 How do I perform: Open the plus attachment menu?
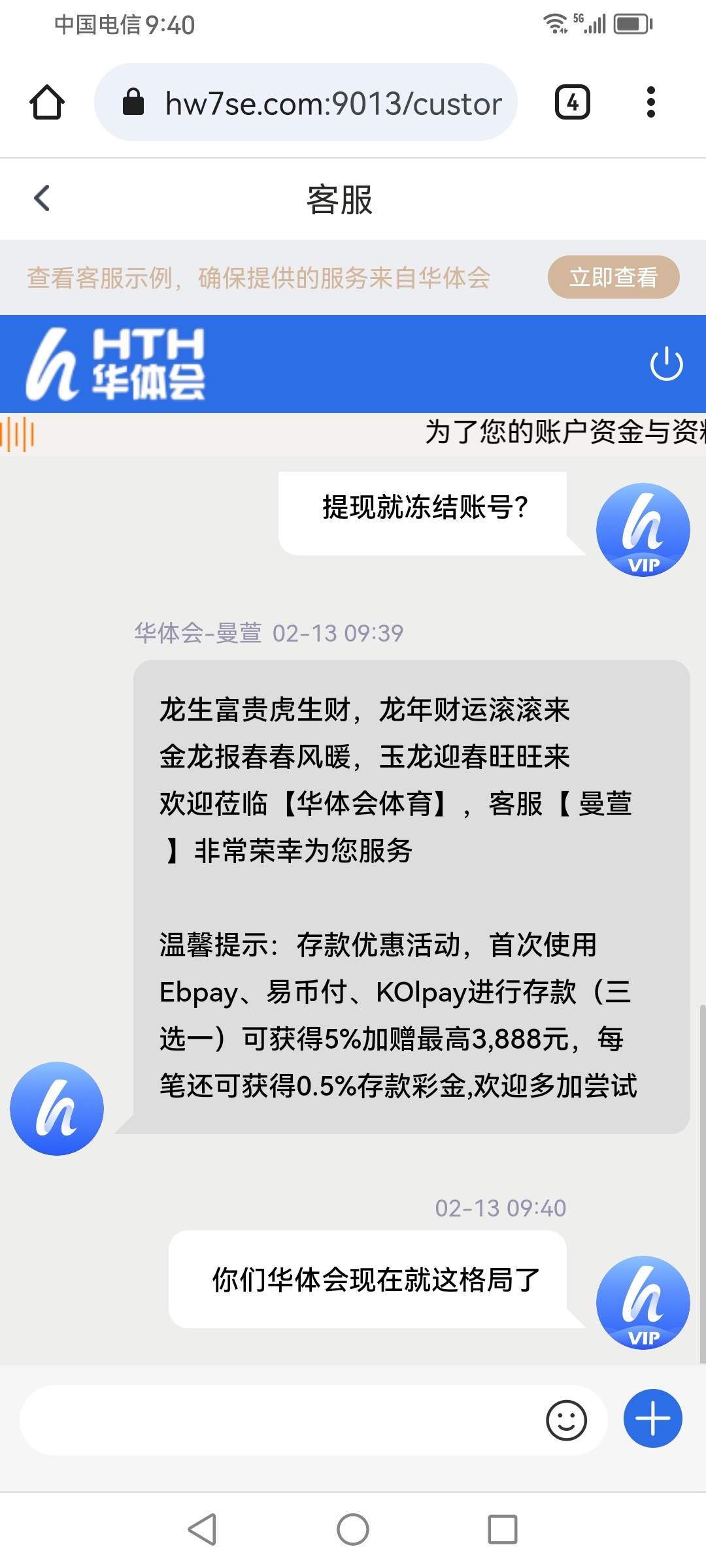652,1419
